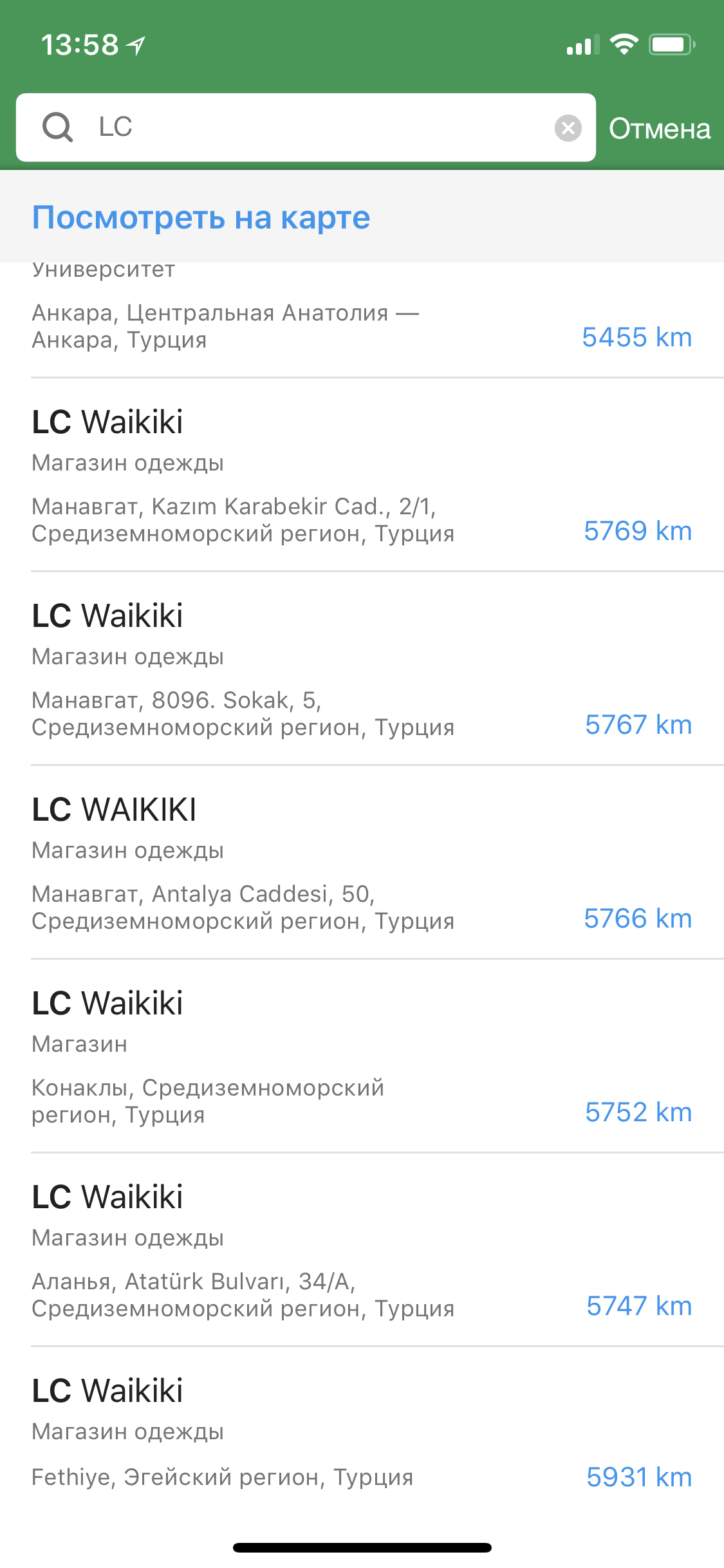Screen dimensions: 724x1568
Task: Select LC Waikiki on Atatürk Bulvarı in Аланья
Action: pos(360,1251)
